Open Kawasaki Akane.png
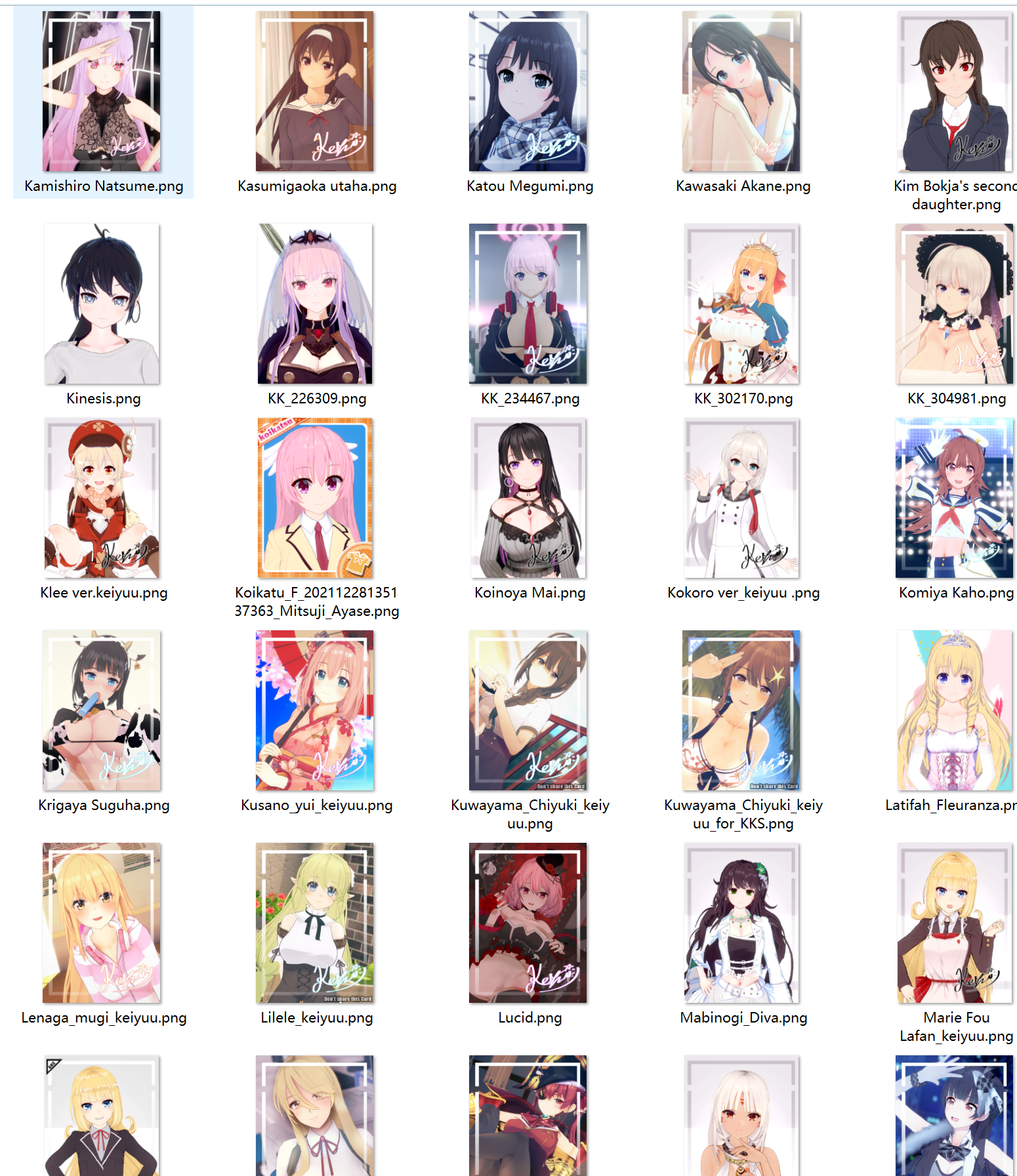Image resolution: width=1017 pixels, height=1176 pixels. point(741,92)
